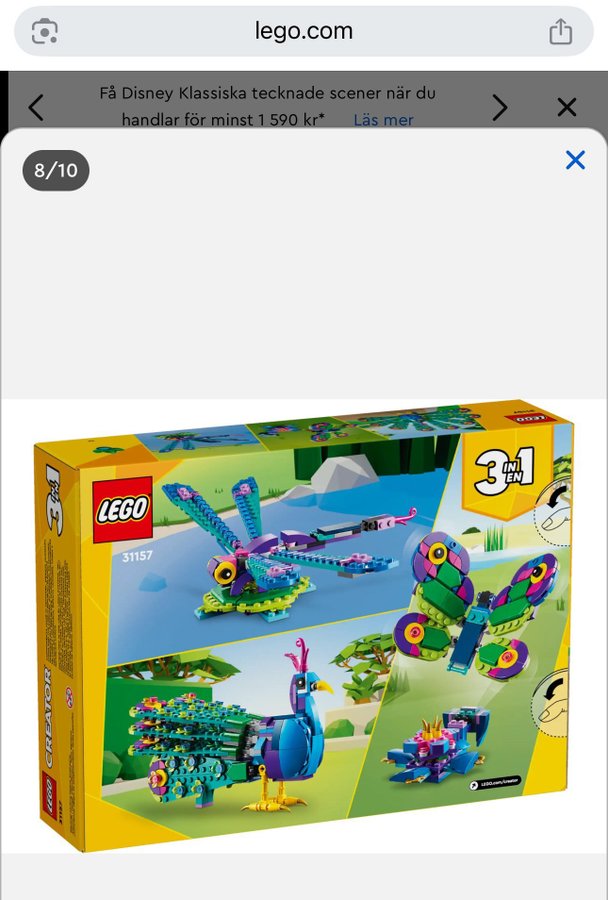Image resolution: width=608 pixels, height=900 pixels.
Task: Open the page reader/options icon
Action: pyautogui.click(x=45, y=32)
